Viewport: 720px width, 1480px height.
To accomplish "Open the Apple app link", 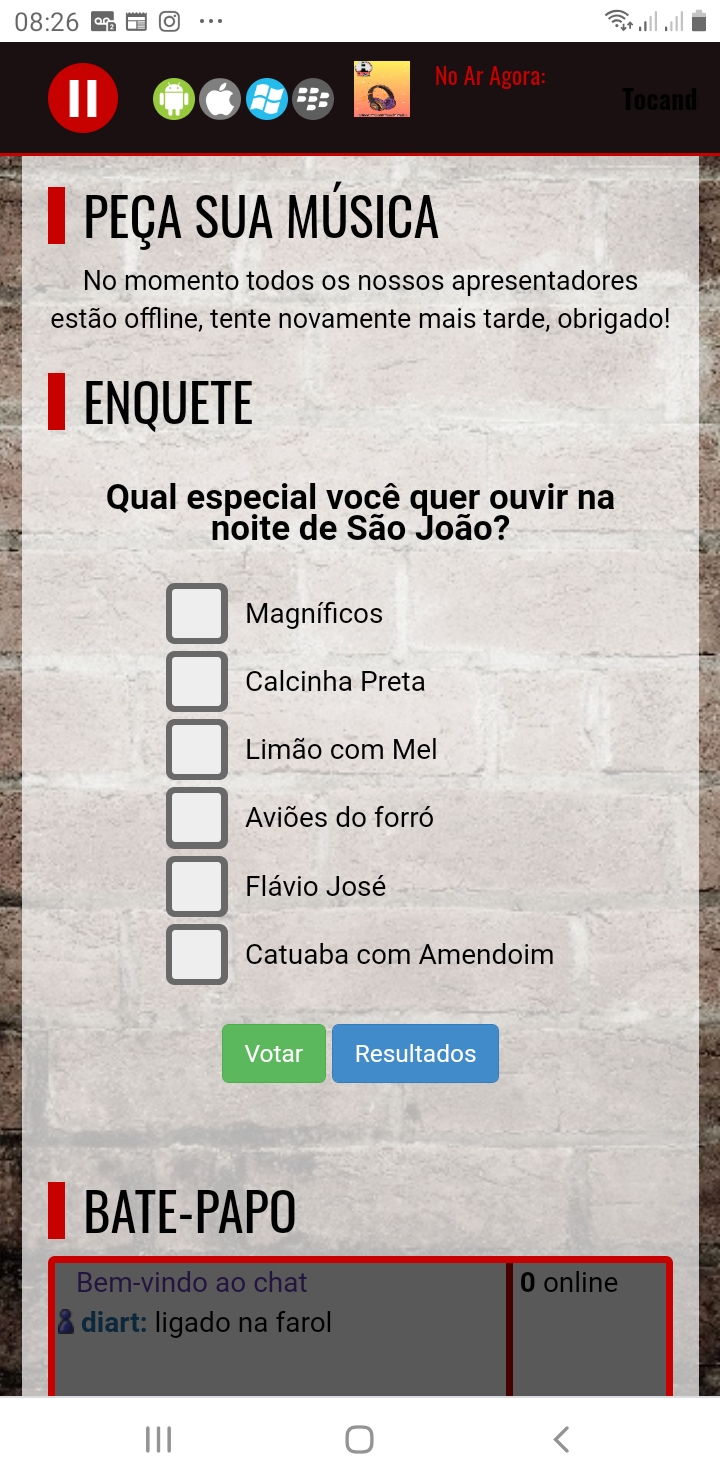I will (x=220, y=99).
